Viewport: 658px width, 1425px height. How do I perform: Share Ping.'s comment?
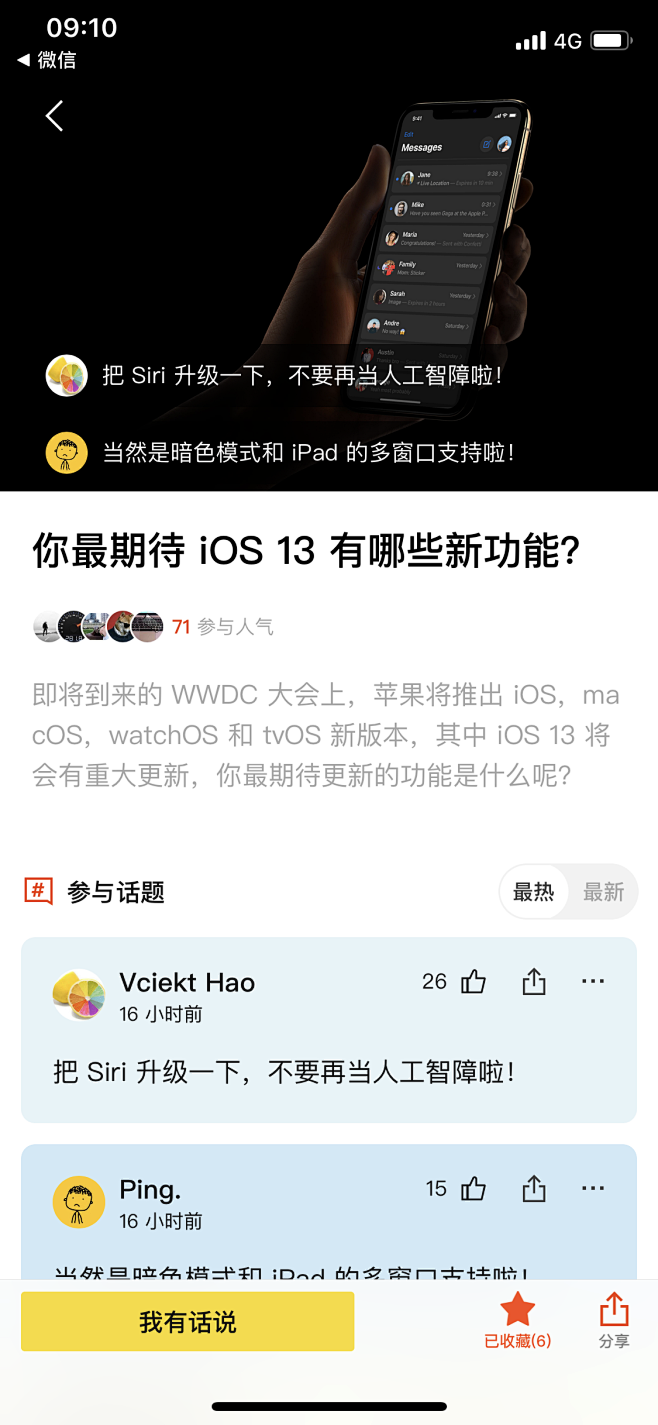(534, 1189)
